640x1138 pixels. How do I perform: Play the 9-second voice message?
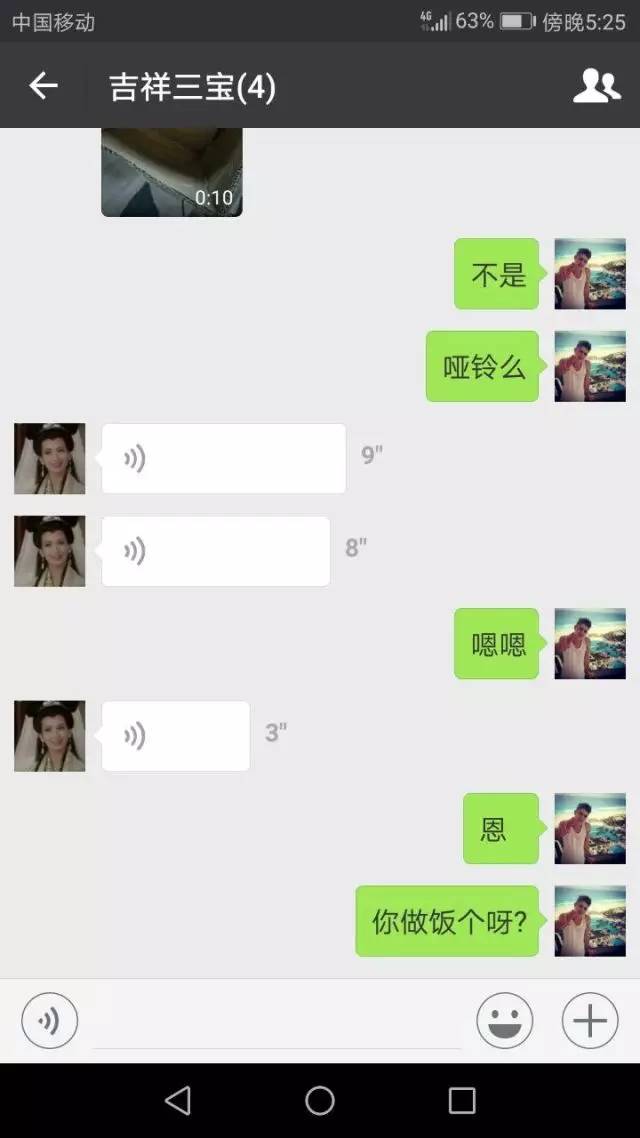click(223, 458)
